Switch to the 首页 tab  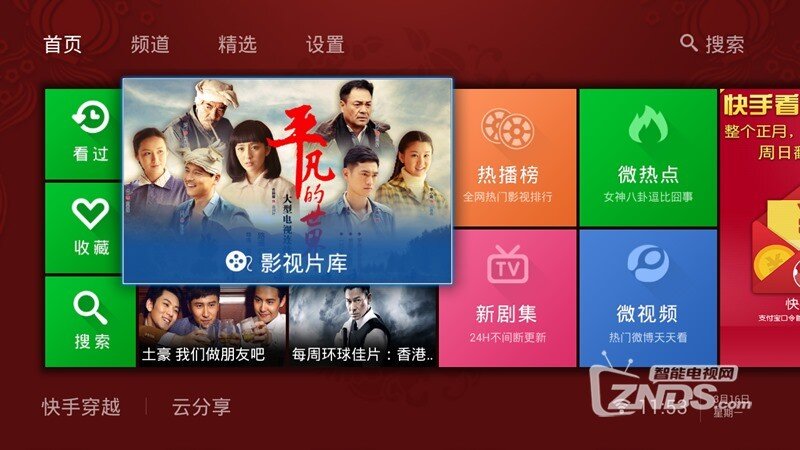(x=62, y=45)
